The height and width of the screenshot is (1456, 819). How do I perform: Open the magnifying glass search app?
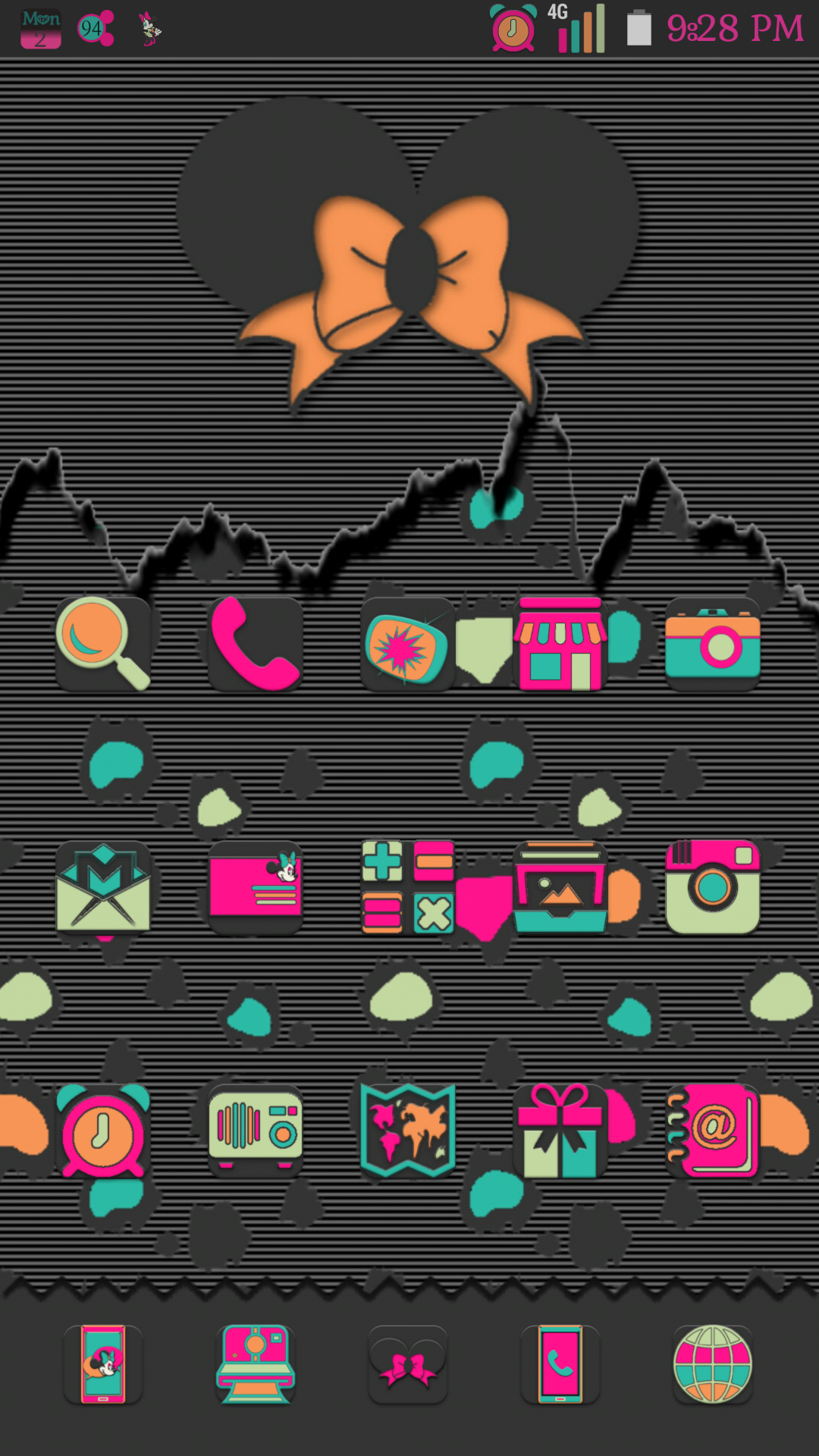[103, 644]
